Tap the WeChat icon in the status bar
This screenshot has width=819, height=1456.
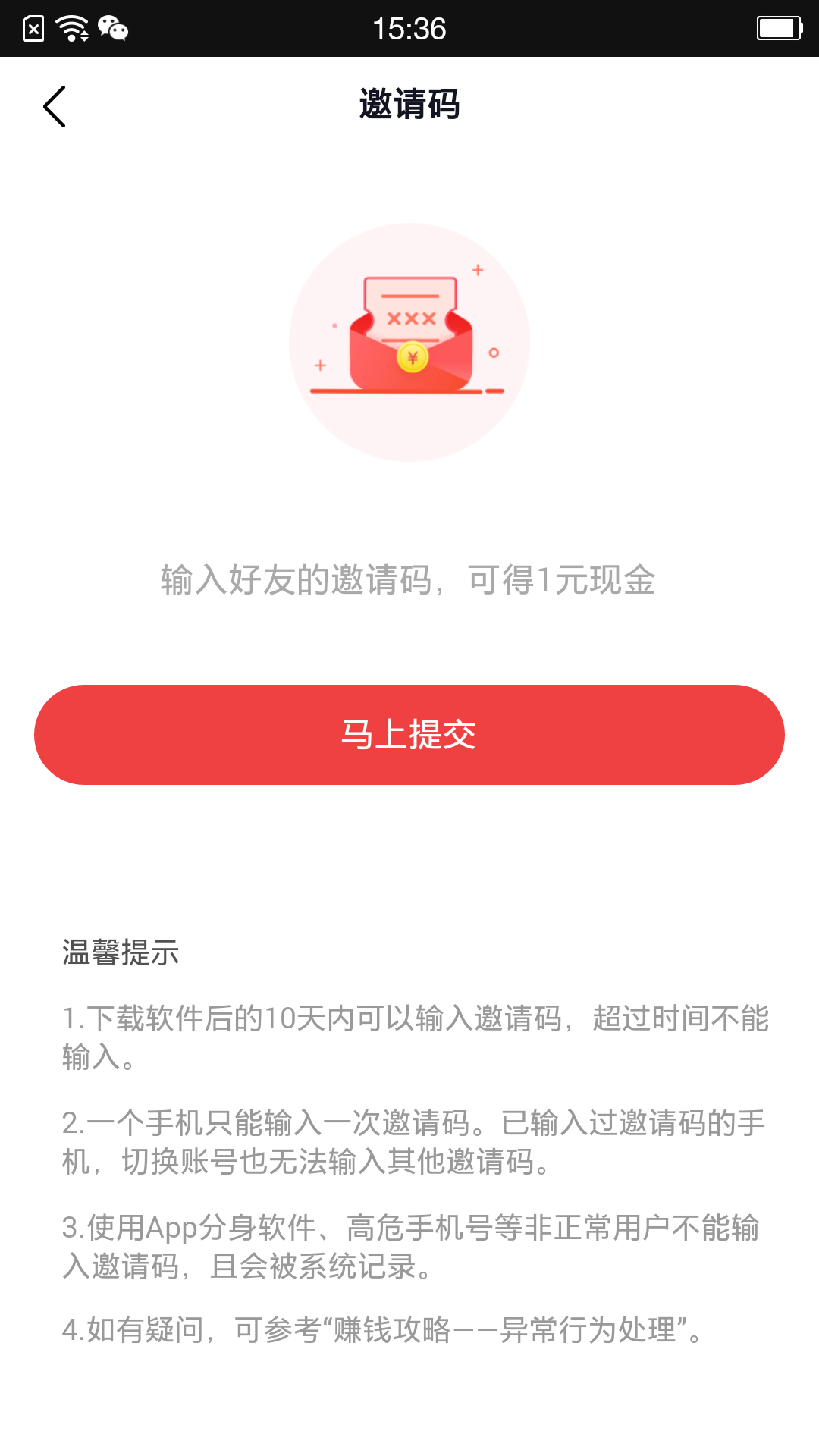114,29
